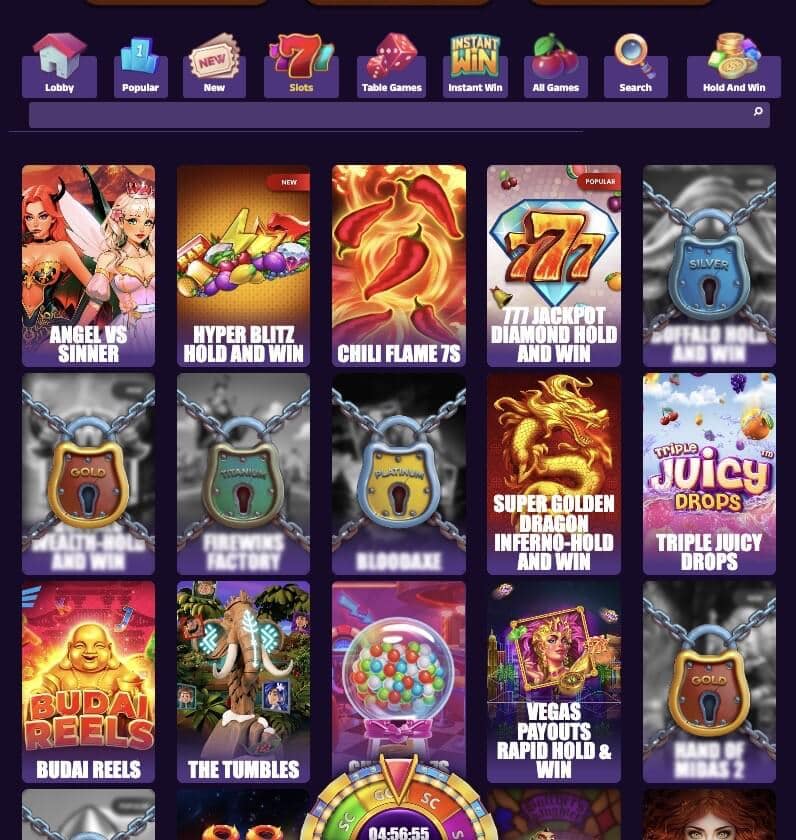Viewport: 796px width, 840px height.
Task: Play Budai Reels slot
Action: (88, 681)
